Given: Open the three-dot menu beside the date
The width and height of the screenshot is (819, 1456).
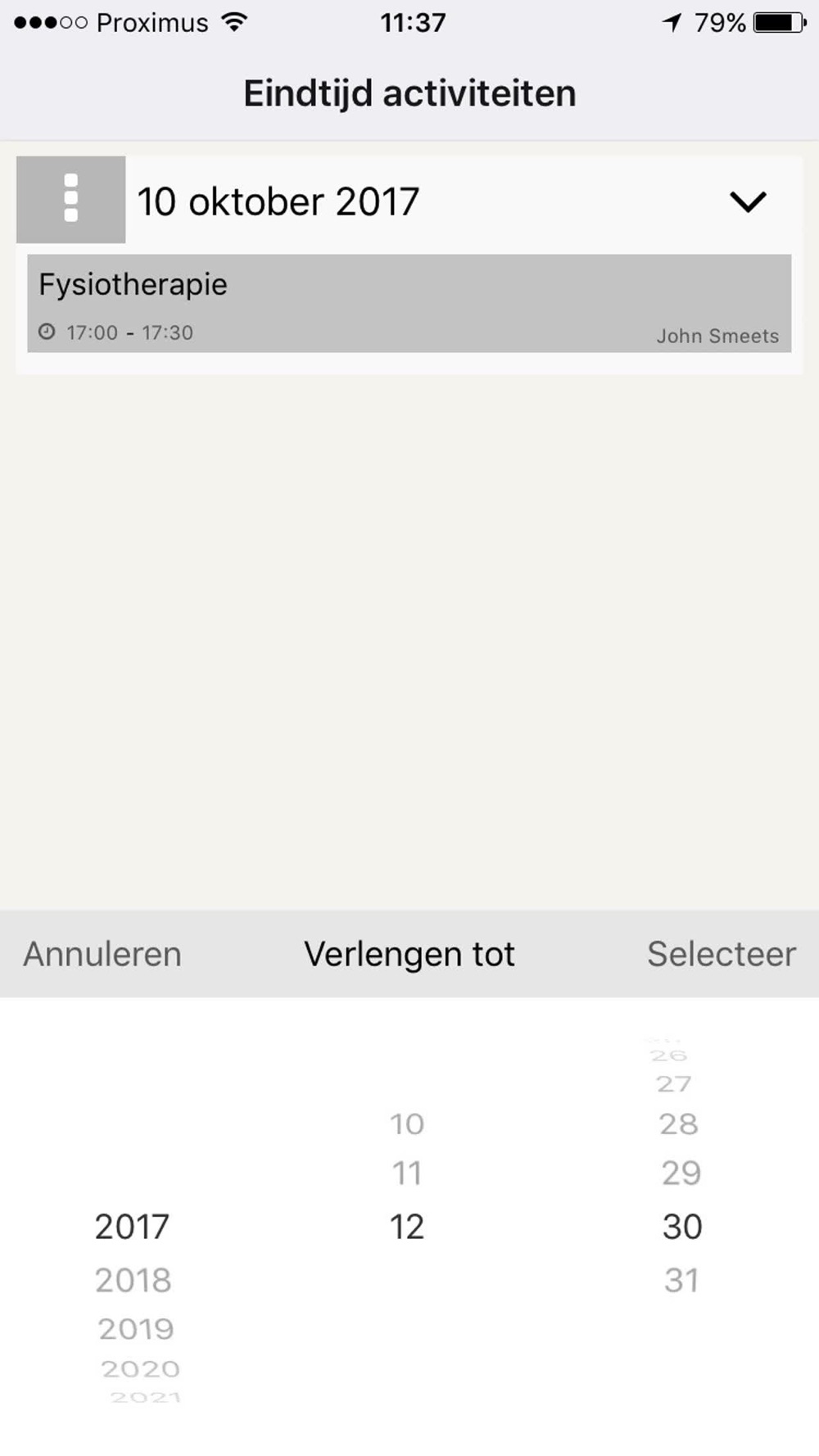Looking at the screenshot, I should pyautogui.click(x=70, y=199).
